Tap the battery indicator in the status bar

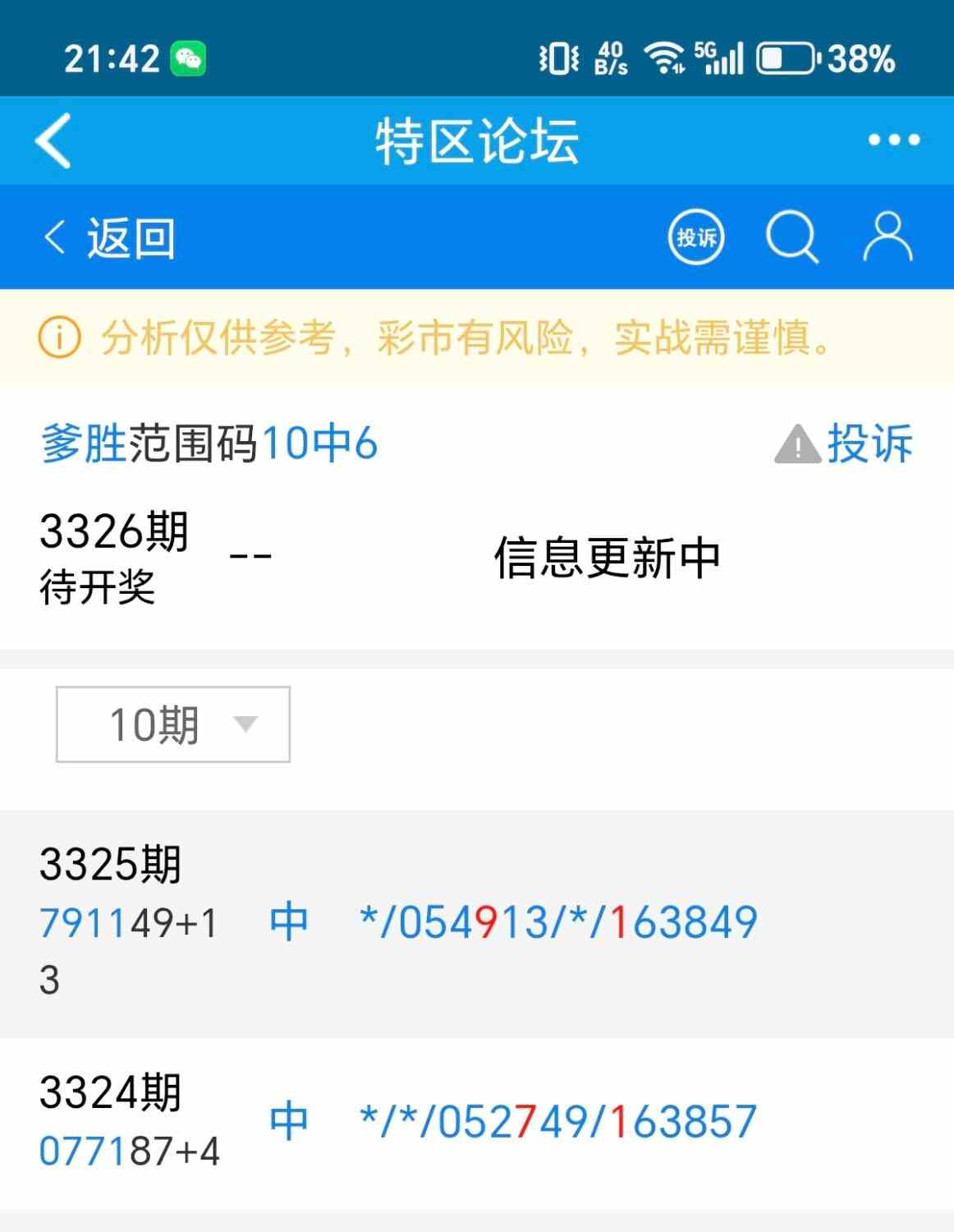(786, 57)
